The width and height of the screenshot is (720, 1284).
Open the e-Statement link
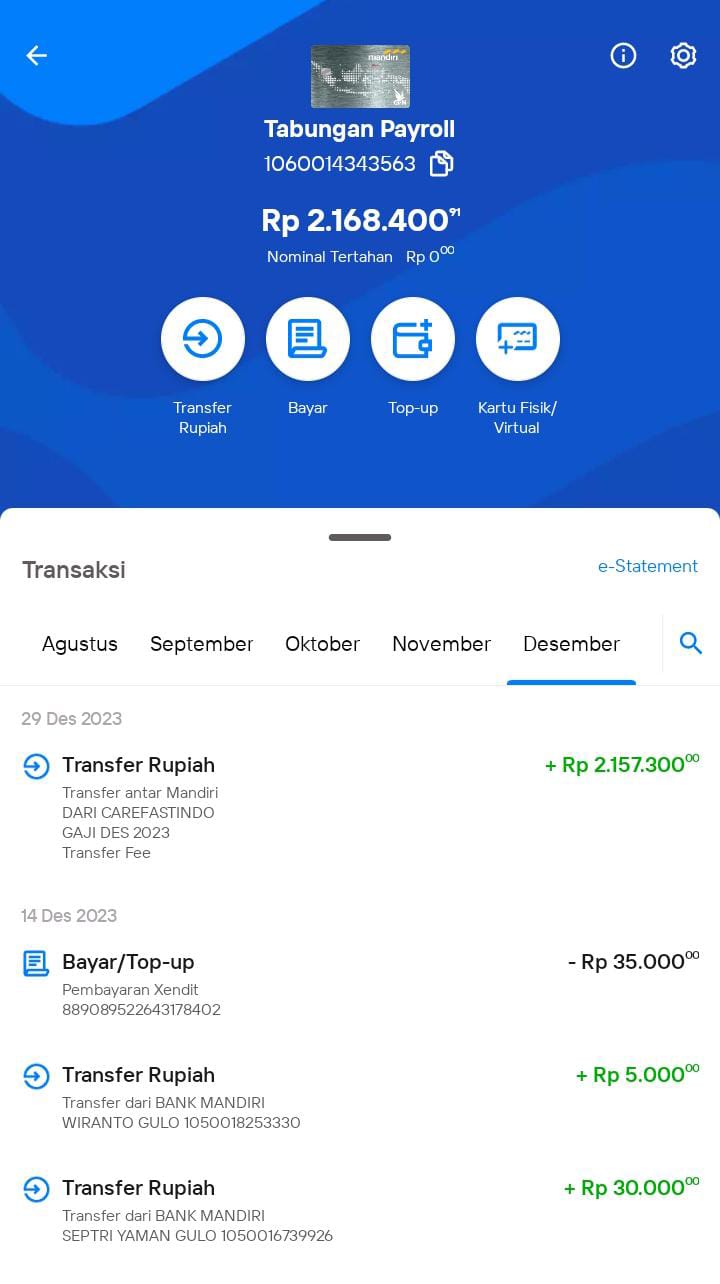point(648,566)
